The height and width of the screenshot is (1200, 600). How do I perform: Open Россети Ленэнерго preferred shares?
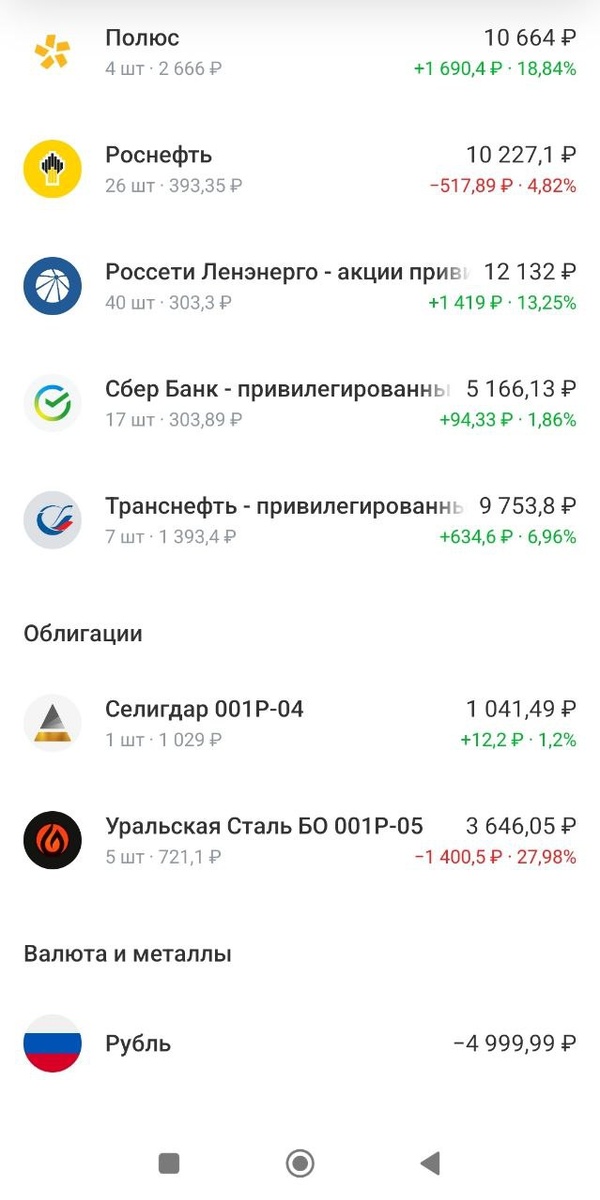point(300,286)
